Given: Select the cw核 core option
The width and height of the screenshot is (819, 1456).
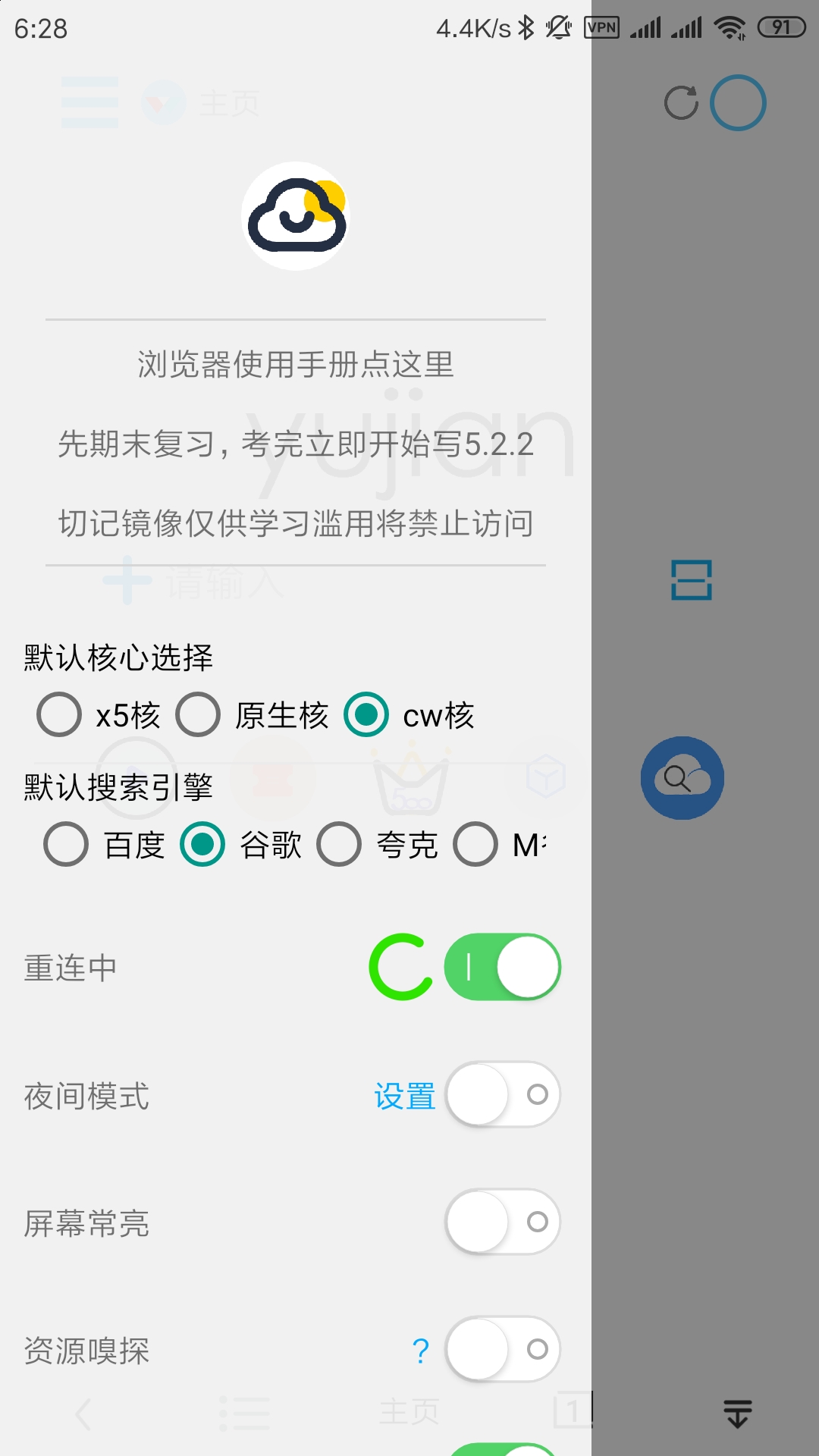Looking at the screenshot, I should (x=367, y=714).
